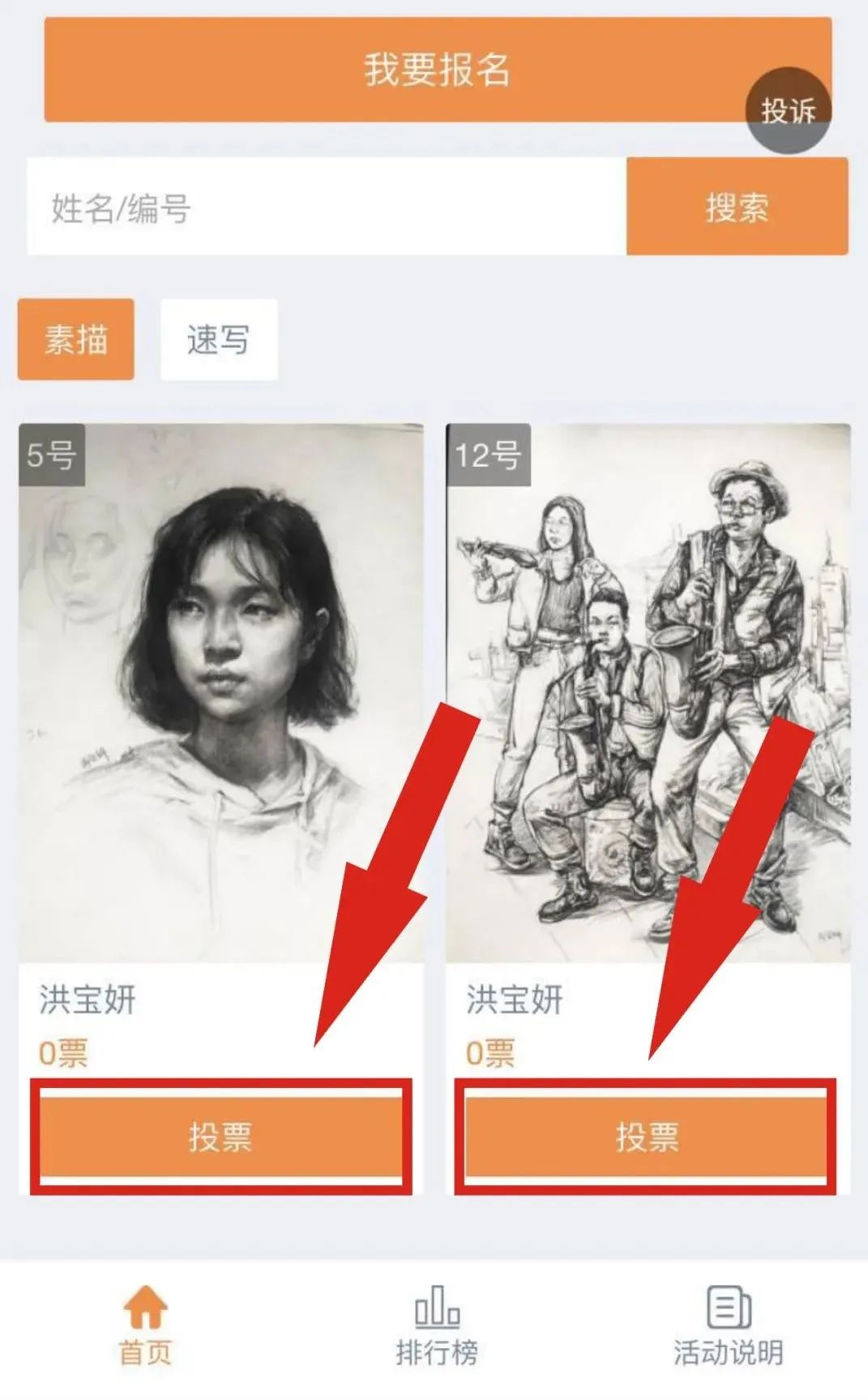This screenshot has width=868, height=1400.
Task: Tap the 我要报名 sign-up button
Action: tap(389, 70)
